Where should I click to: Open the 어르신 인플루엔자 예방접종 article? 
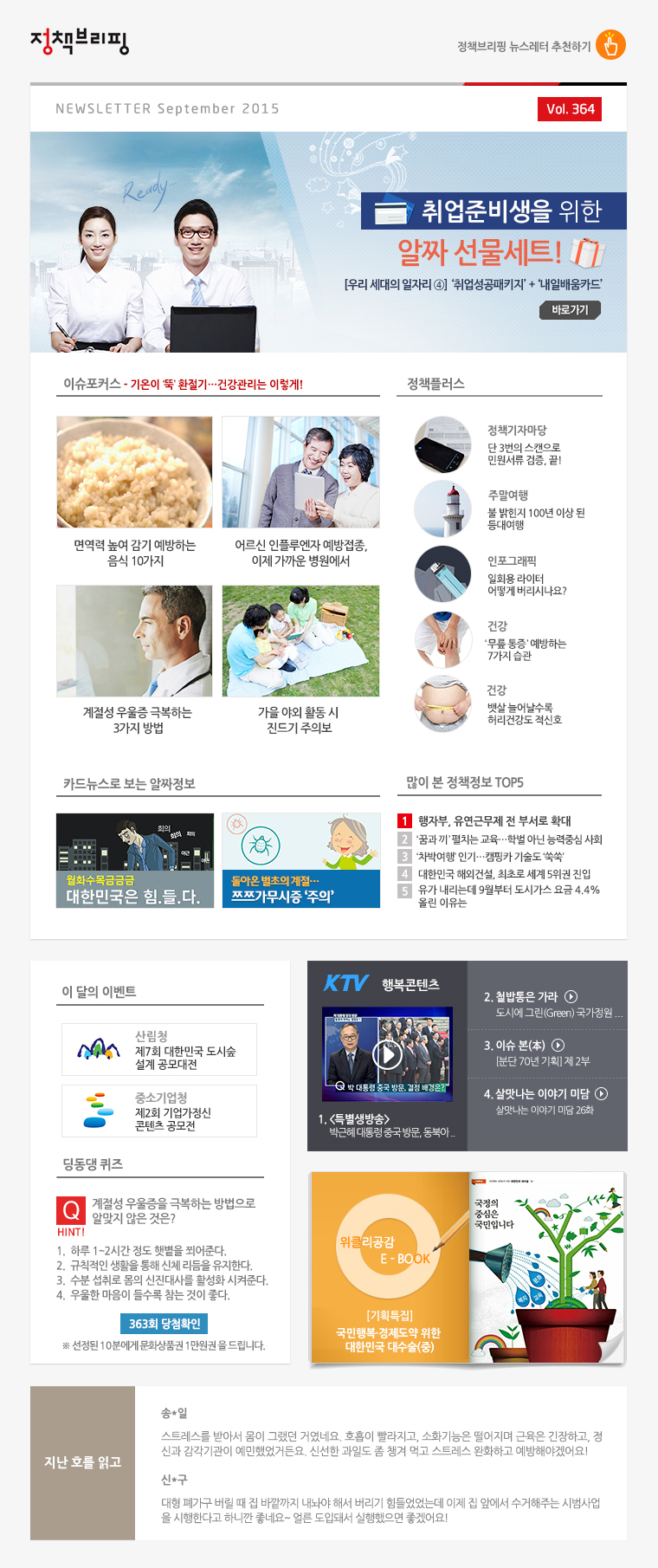pyautogui.click(x=300, y=472)
